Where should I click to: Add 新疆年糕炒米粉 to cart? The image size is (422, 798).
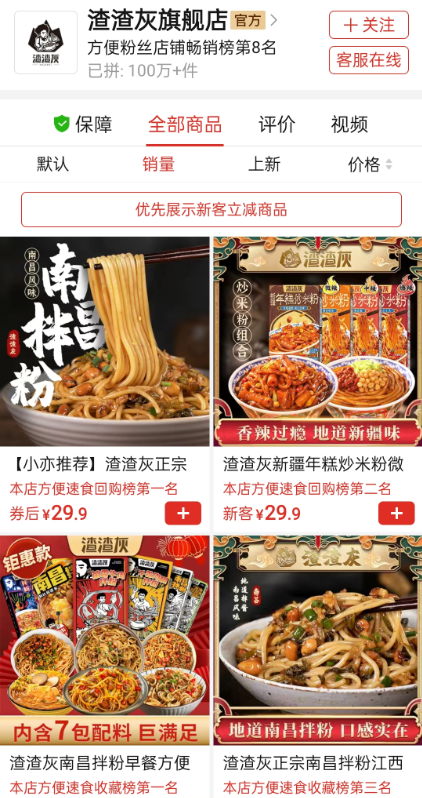coord(396,513)
